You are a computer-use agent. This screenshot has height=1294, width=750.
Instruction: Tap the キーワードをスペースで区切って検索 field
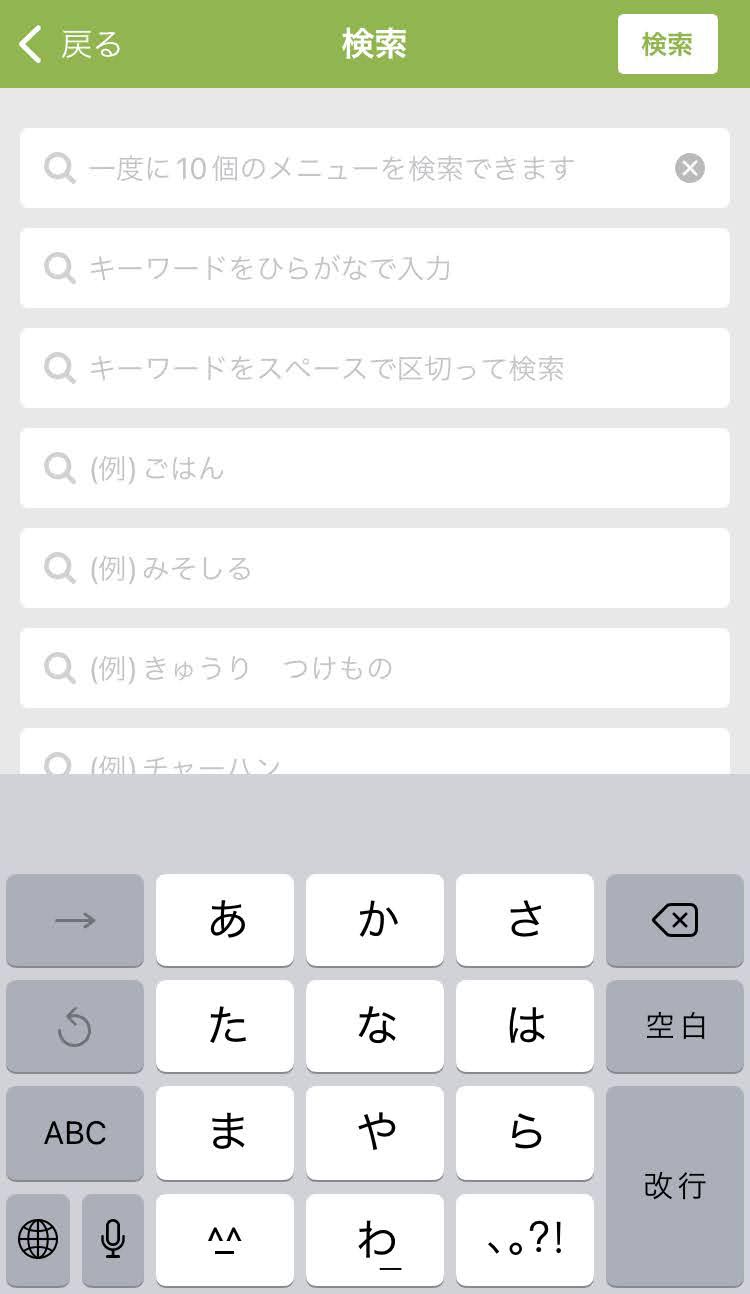[x=374, y=368]
